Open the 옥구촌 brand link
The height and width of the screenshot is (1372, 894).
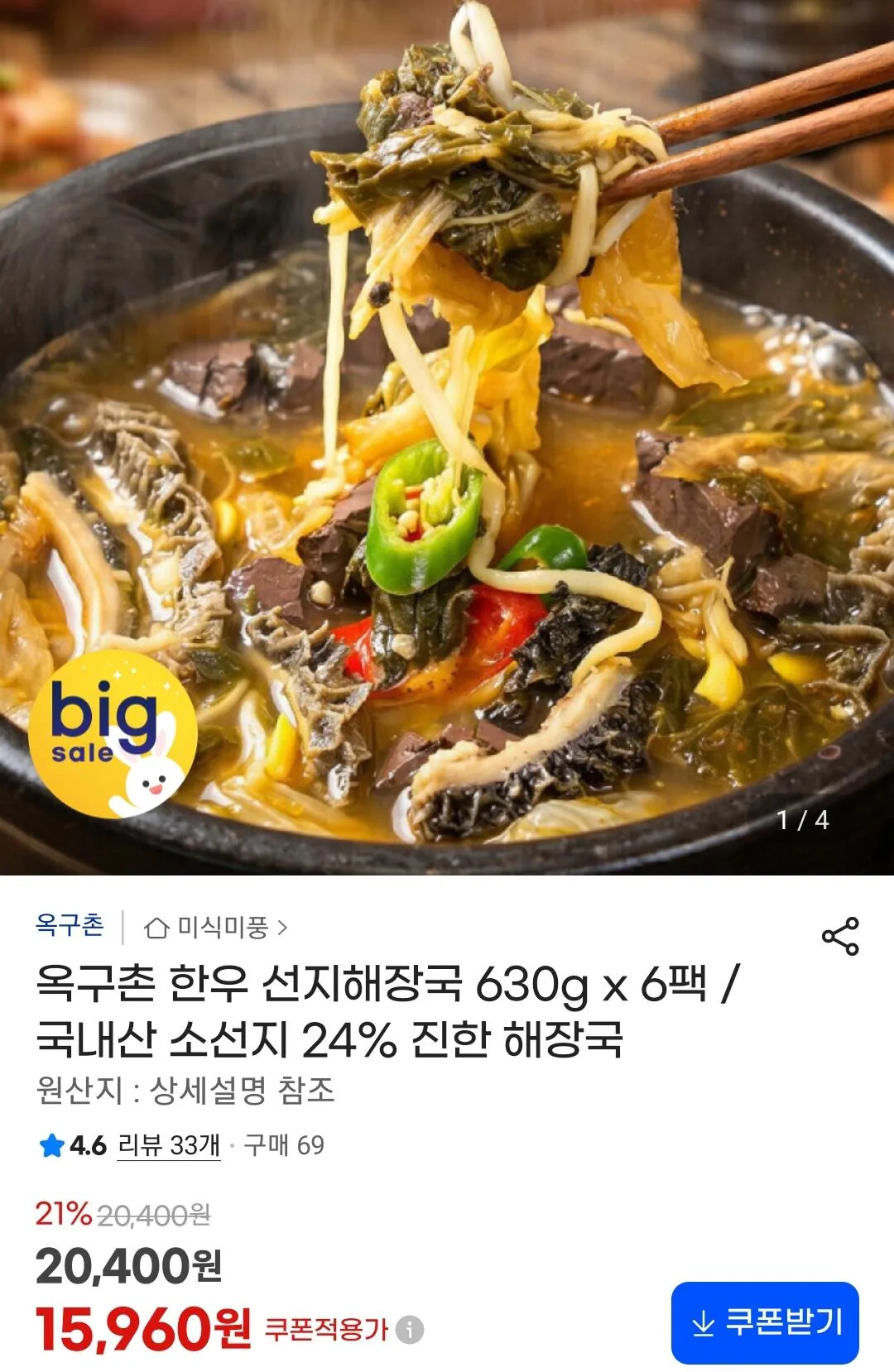click(70, 925)
